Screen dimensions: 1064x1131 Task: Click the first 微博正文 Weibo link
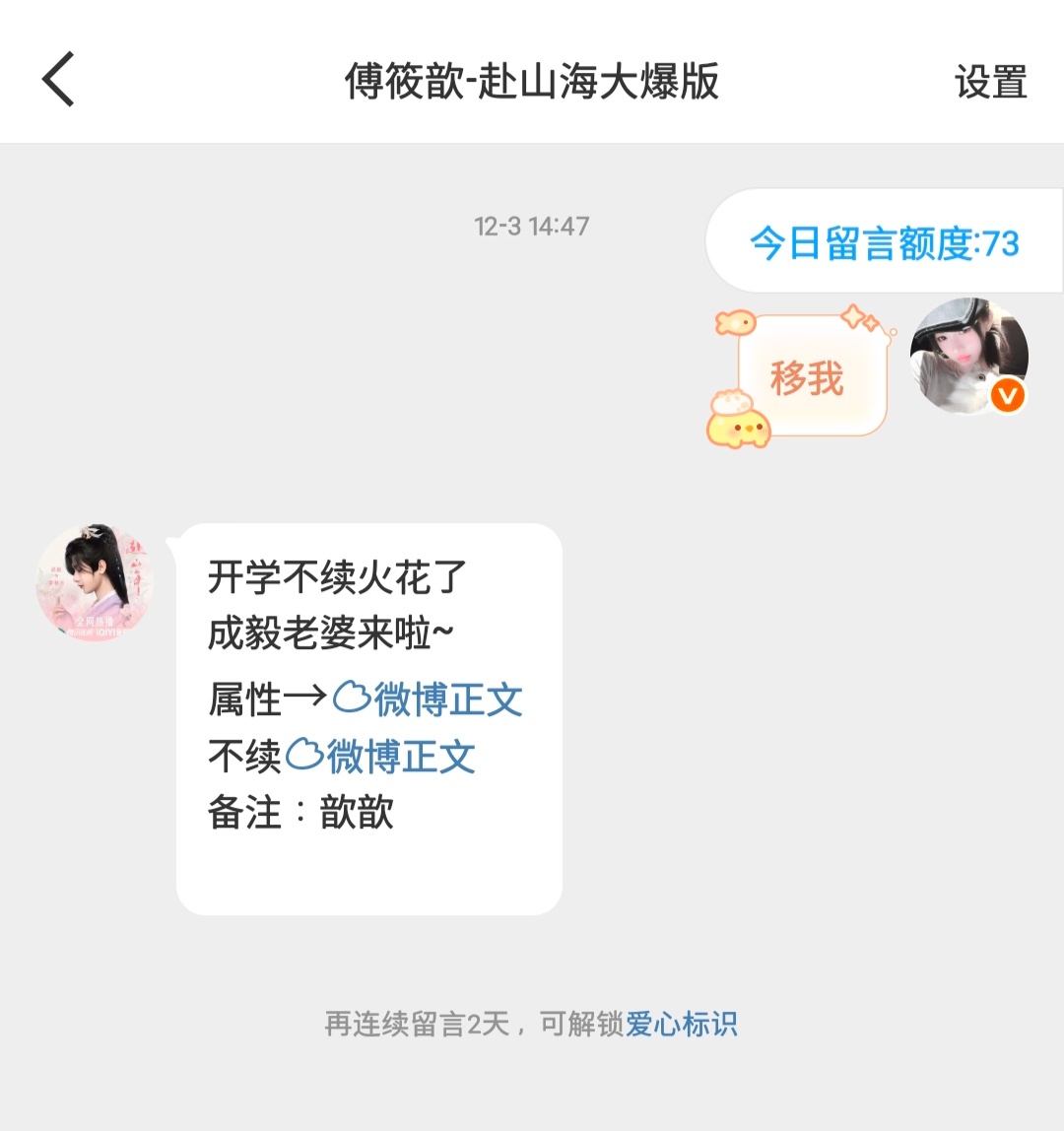[448, 698]
